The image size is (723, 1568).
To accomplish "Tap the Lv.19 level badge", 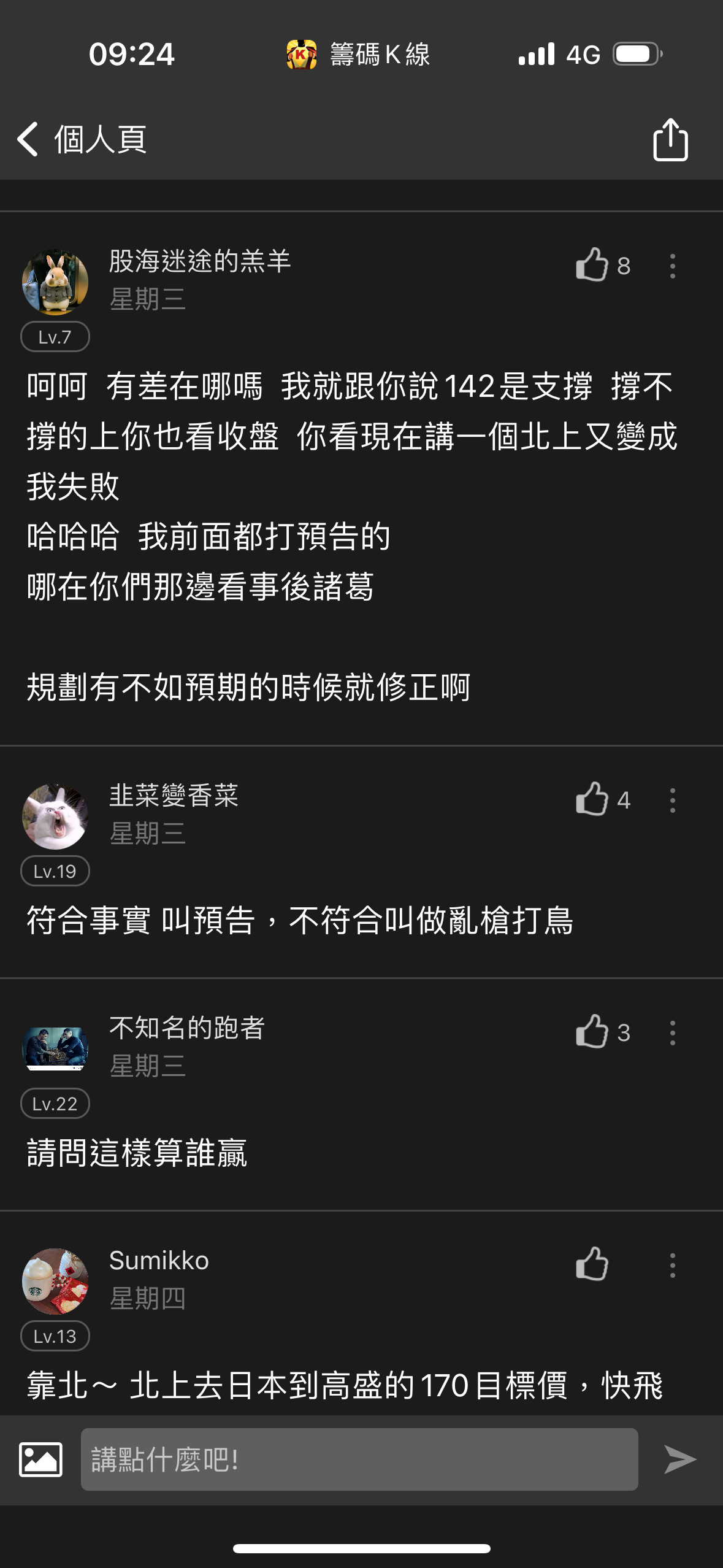I will (x=55, y=871).
